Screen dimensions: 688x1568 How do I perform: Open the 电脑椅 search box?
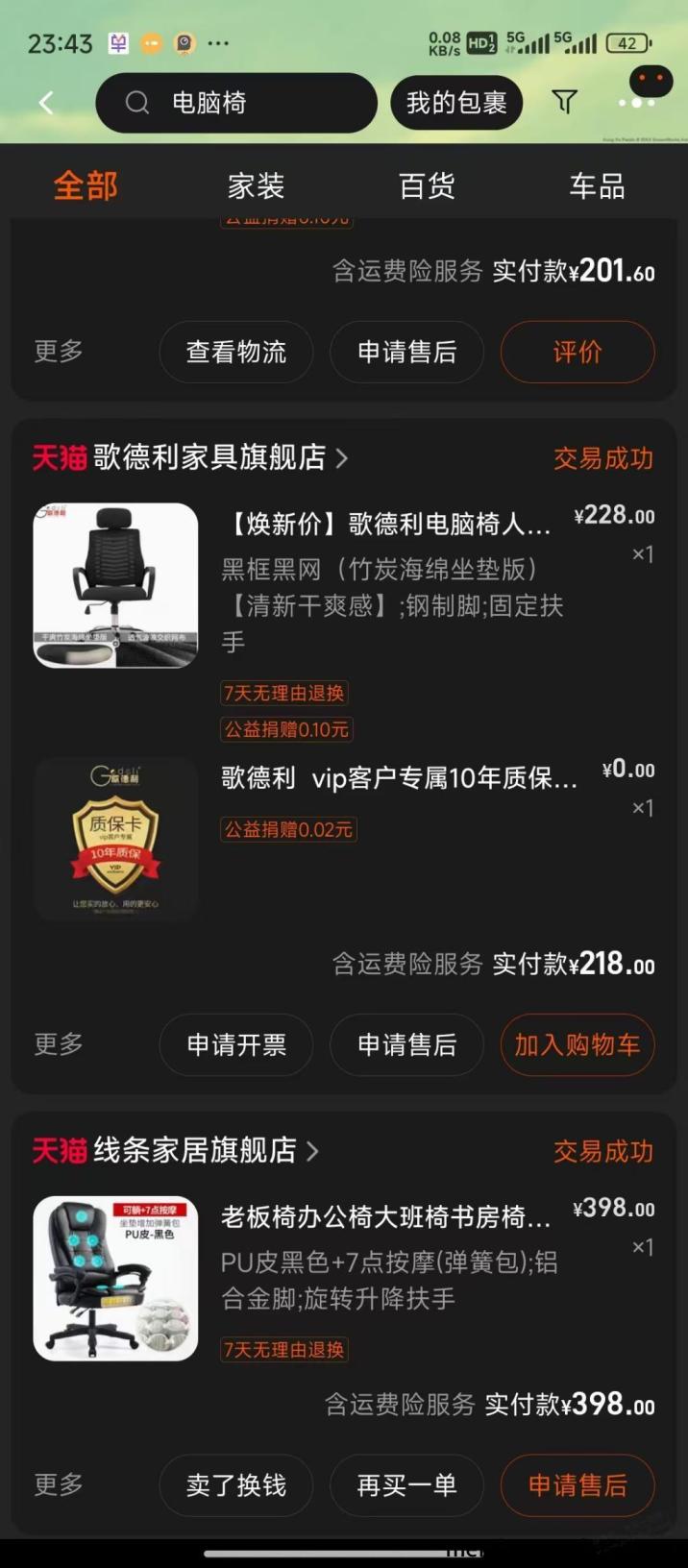(x=235, y=103)
